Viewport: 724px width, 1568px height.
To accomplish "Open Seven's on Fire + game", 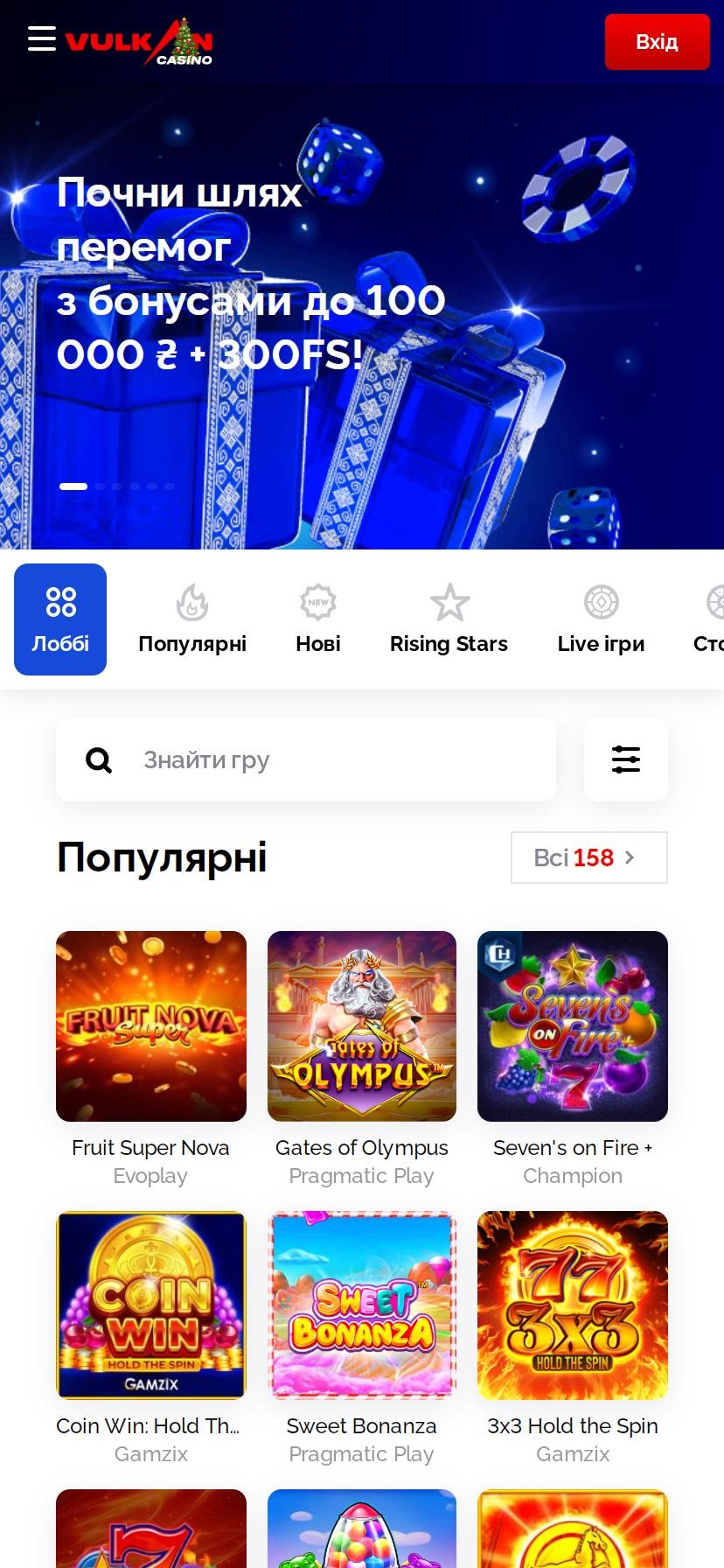I will (573, 1026).
